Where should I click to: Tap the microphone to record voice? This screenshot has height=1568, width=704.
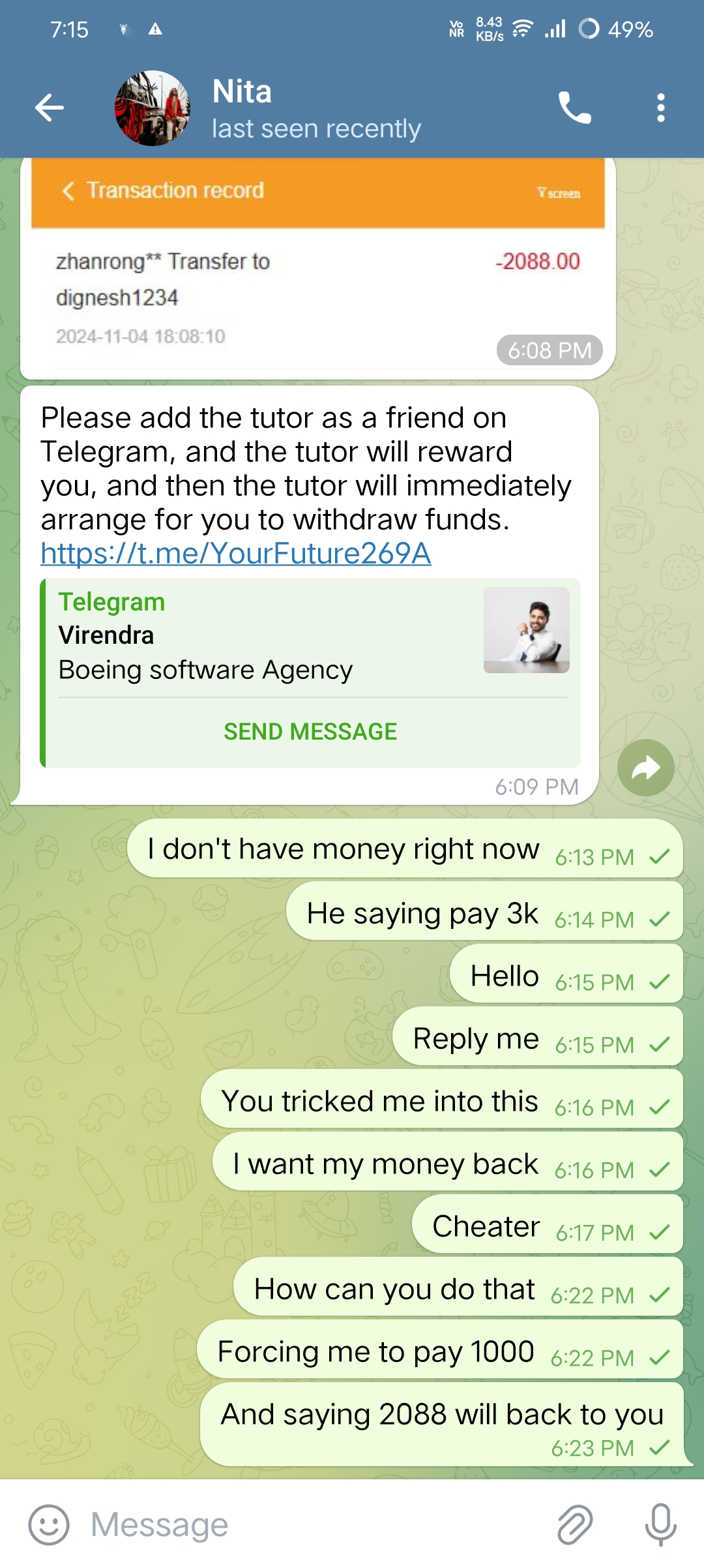pyautogui.click(x=660, y=1525)
